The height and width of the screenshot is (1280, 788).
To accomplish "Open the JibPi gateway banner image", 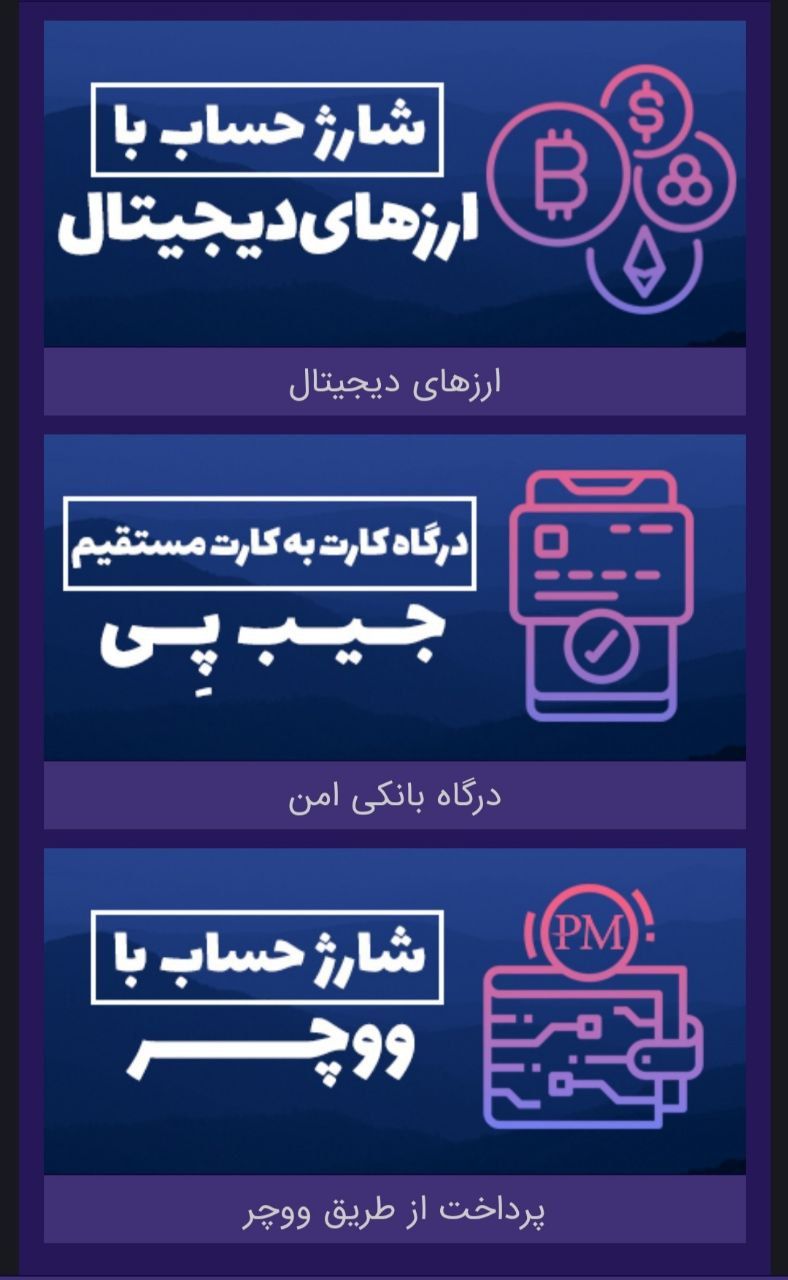I will 394,595.
